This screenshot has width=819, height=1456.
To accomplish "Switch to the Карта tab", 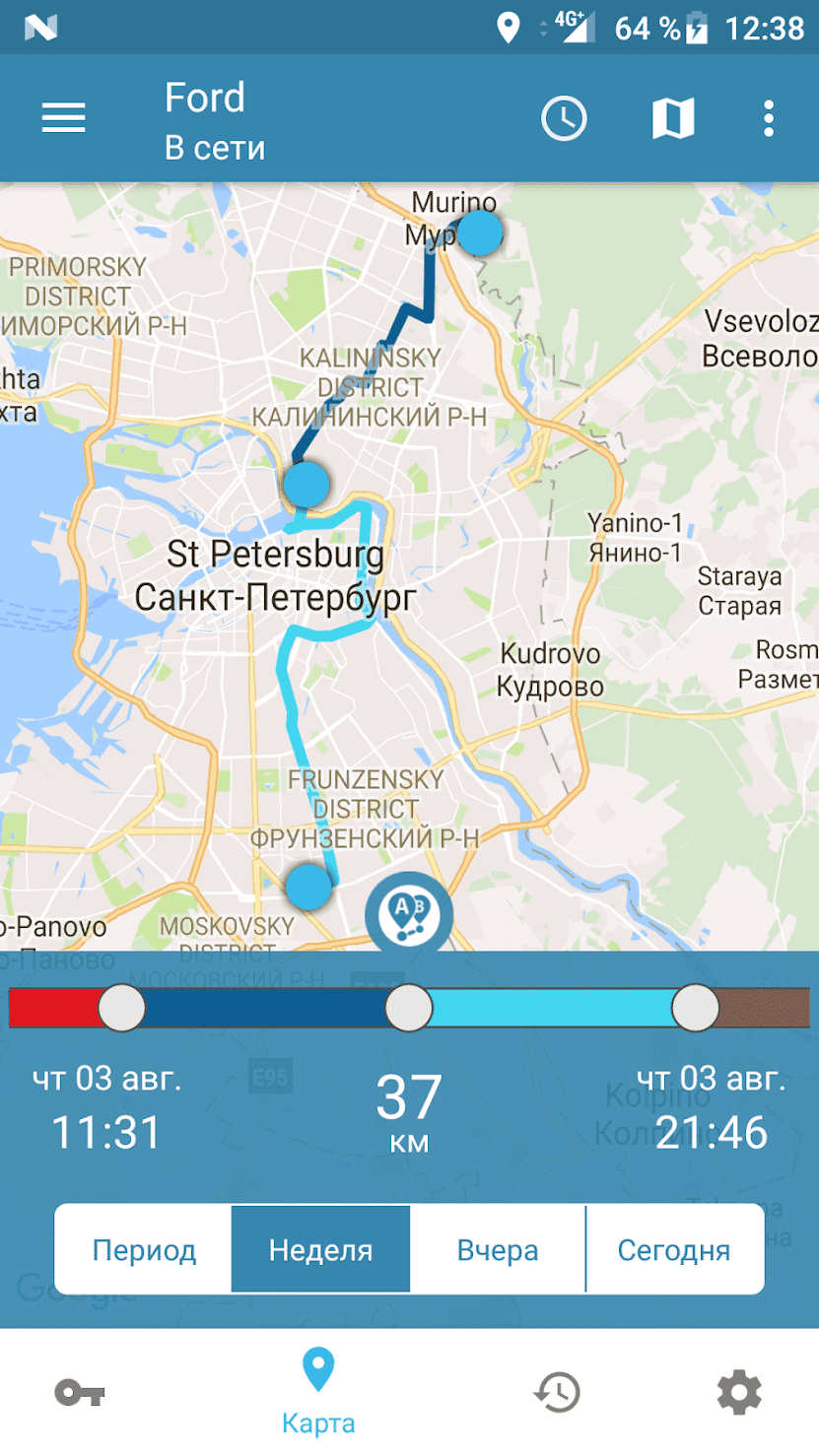I will point(318,1392).
